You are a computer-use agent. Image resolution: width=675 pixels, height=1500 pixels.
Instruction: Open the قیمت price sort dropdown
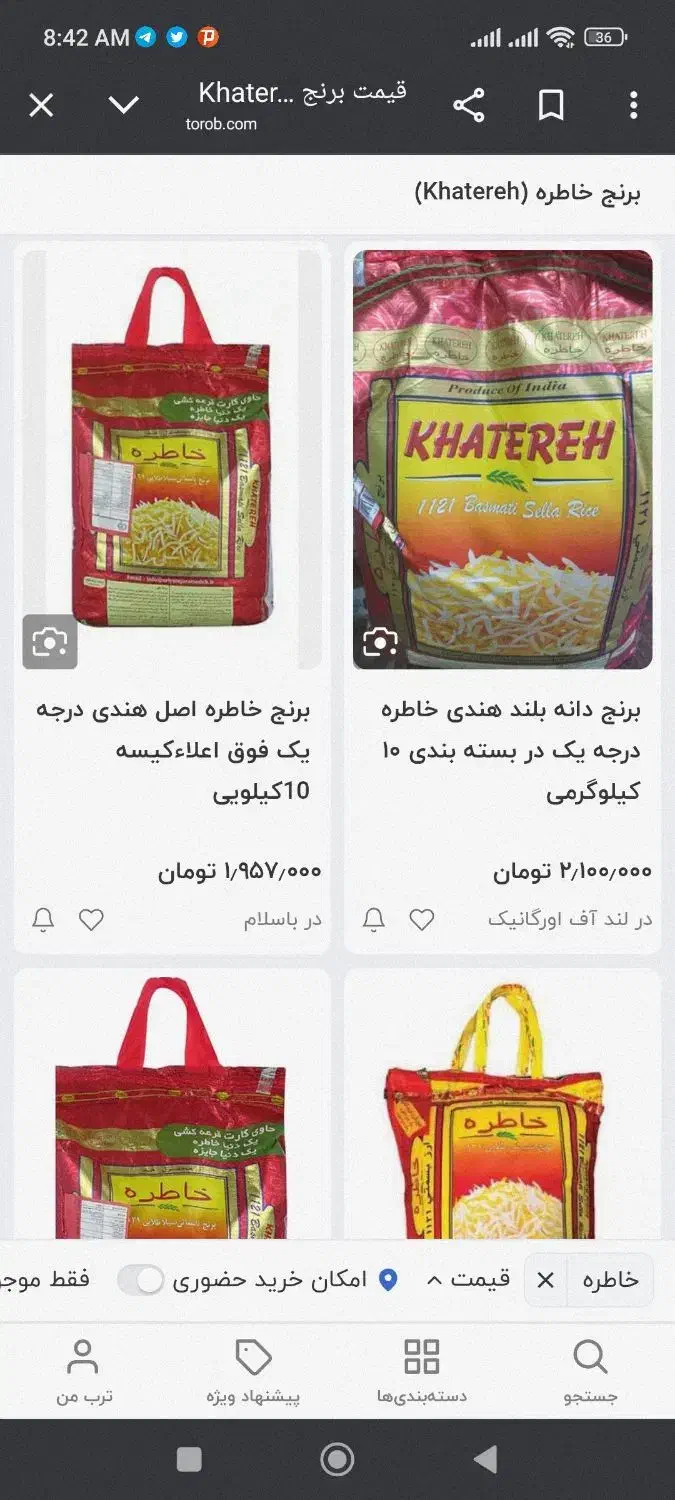pyautogui.click(x=468, y=1279)
